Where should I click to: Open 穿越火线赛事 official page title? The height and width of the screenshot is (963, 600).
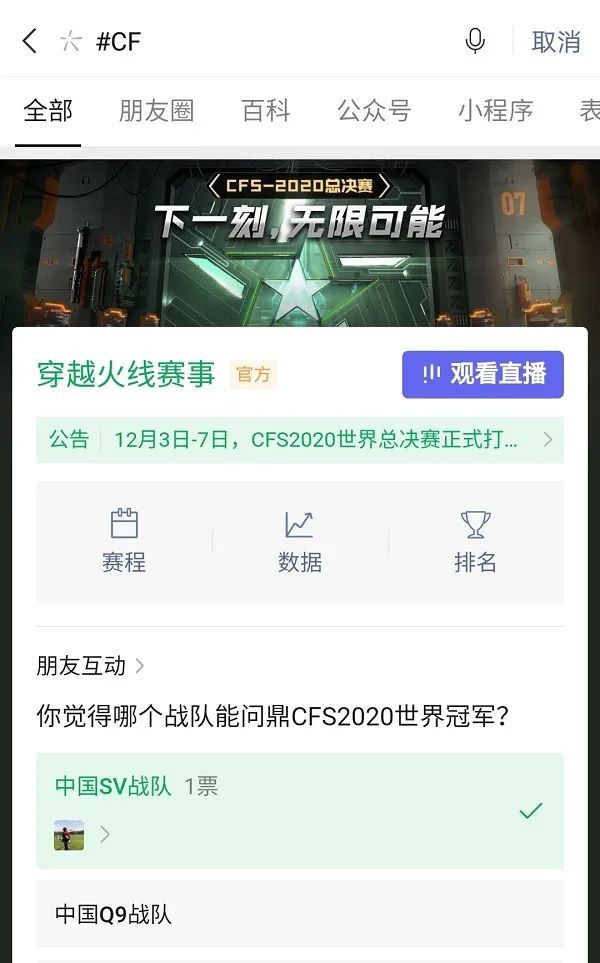pyautogui.click(x=126, y=374)
